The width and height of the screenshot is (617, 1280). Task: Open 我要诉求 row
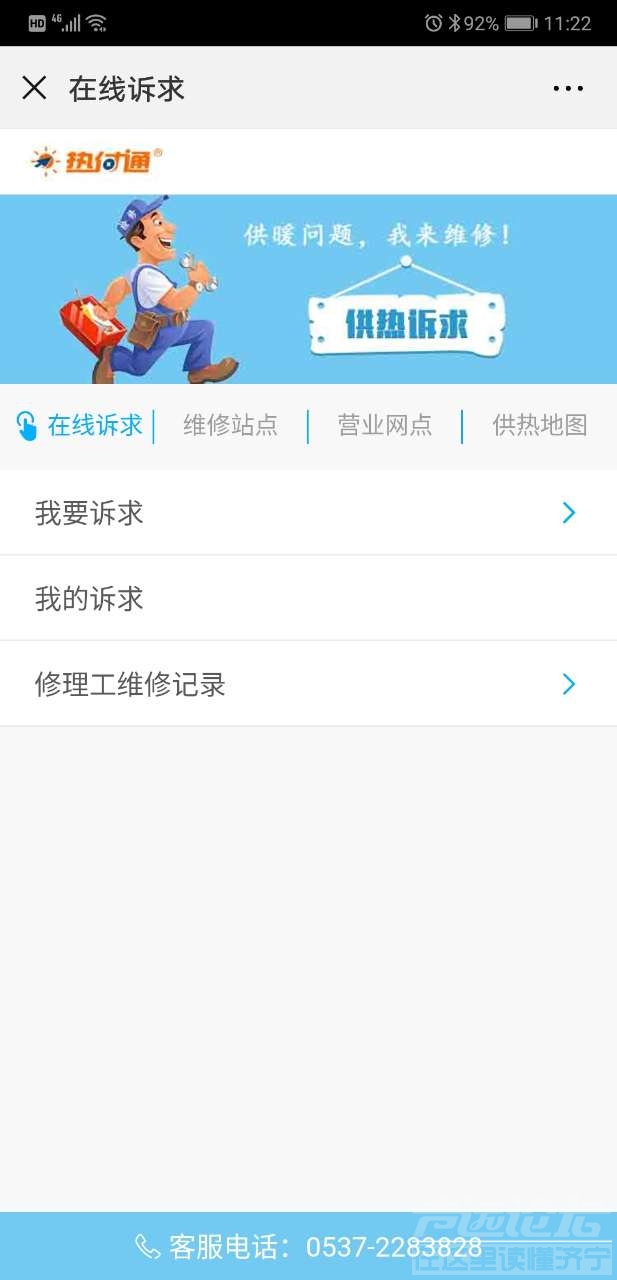[308, 513]
